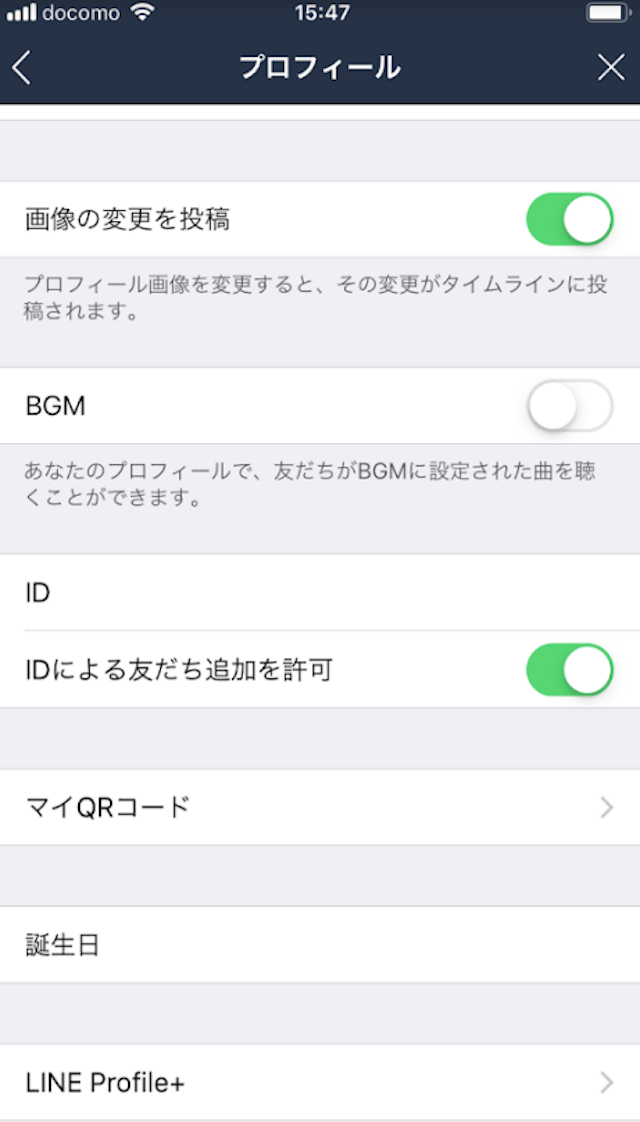The width and height of the screenshot is (640, 1122).
Task: Open マイQRコード
Action: point(320,807)
